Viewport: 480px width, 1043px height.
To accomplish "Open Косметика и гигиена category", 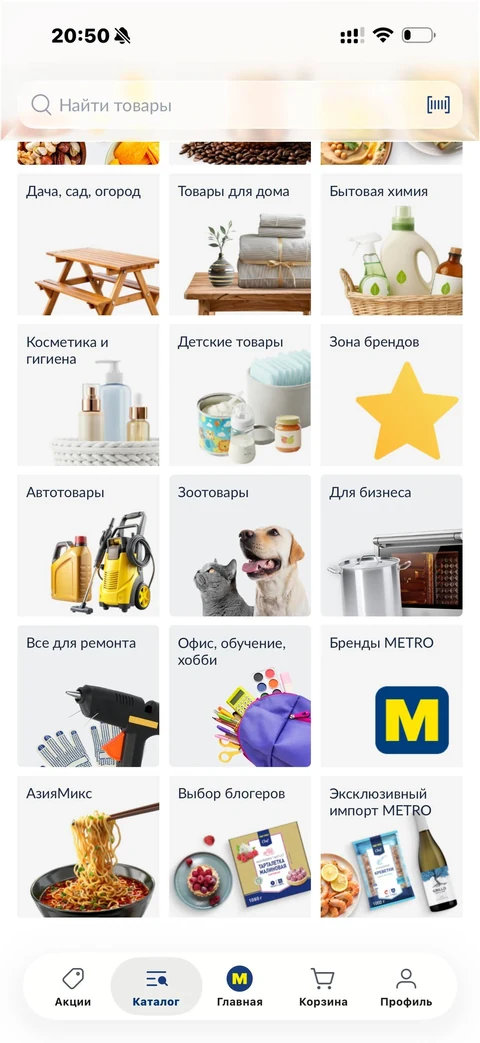I will 88,395.
